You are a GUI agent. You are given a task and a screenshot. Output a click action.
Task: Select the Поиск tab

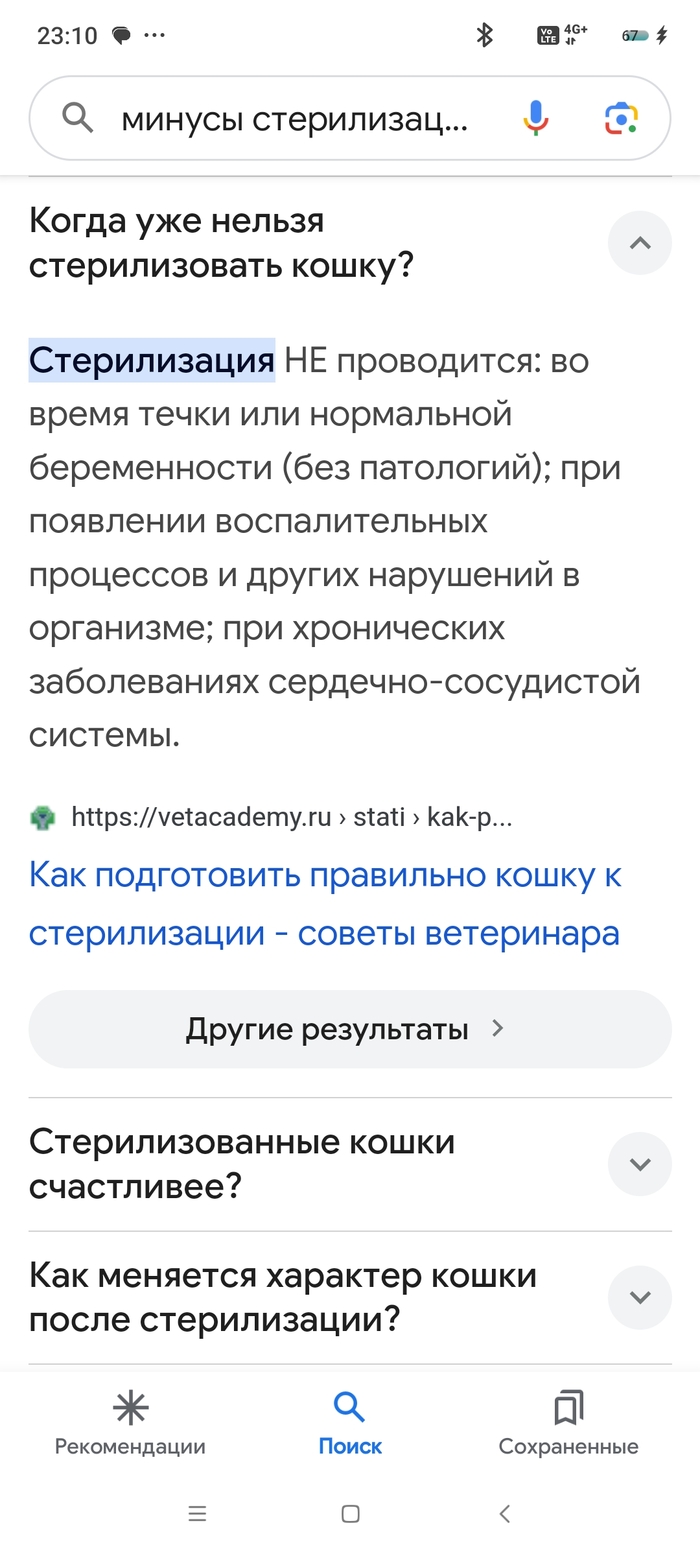pos(350,1425)
